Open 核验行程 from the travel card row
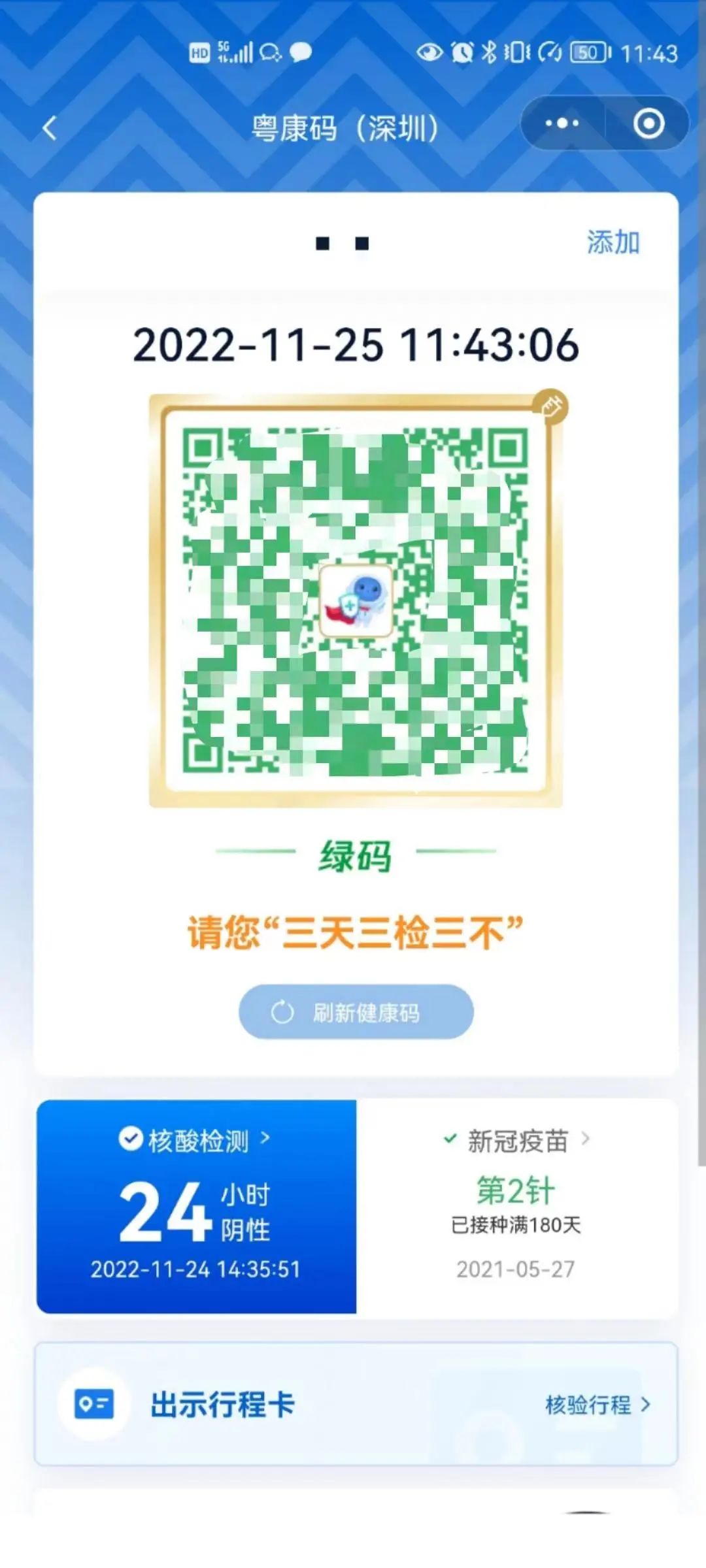This screenshot has width=706, height=1568. coord(588,1407)
